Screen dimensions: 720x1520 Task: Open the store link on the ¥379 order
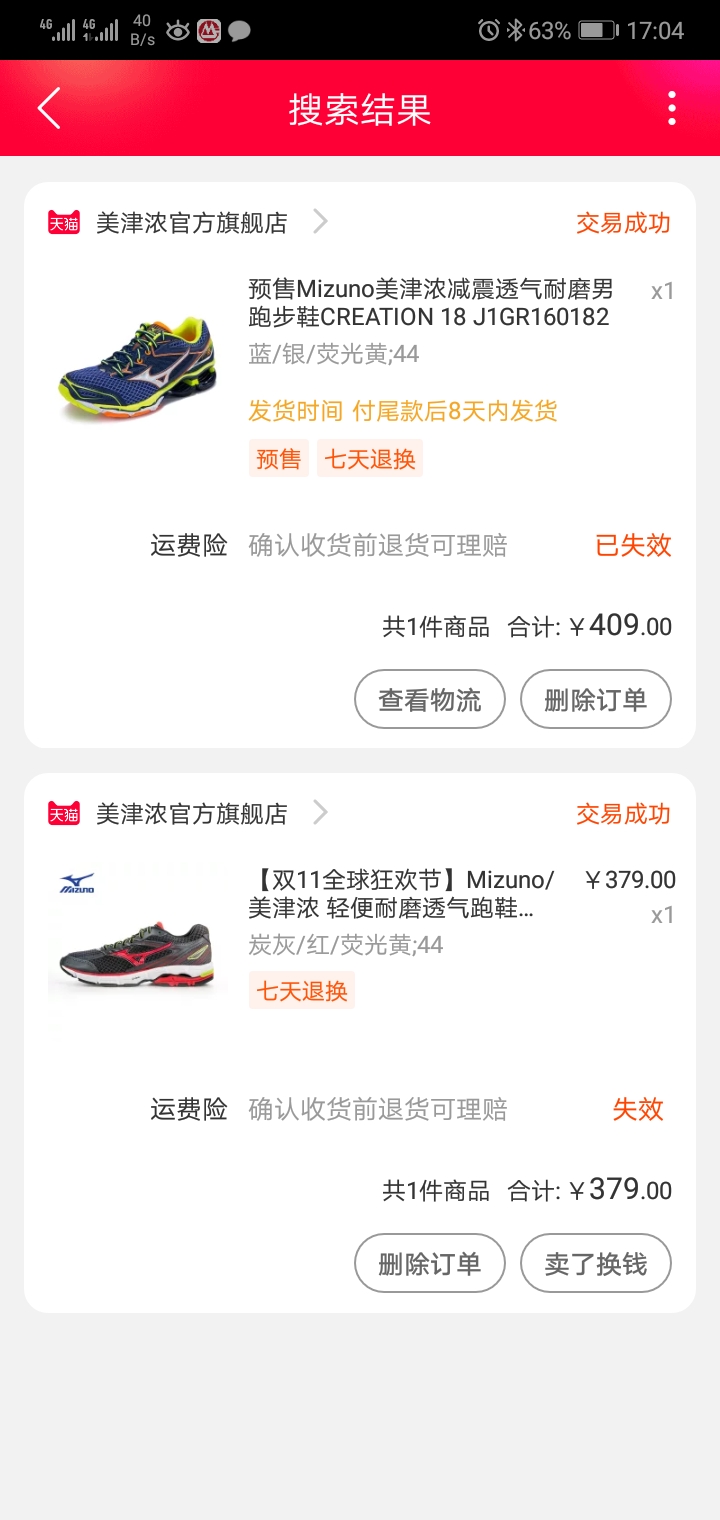(191, 814)
